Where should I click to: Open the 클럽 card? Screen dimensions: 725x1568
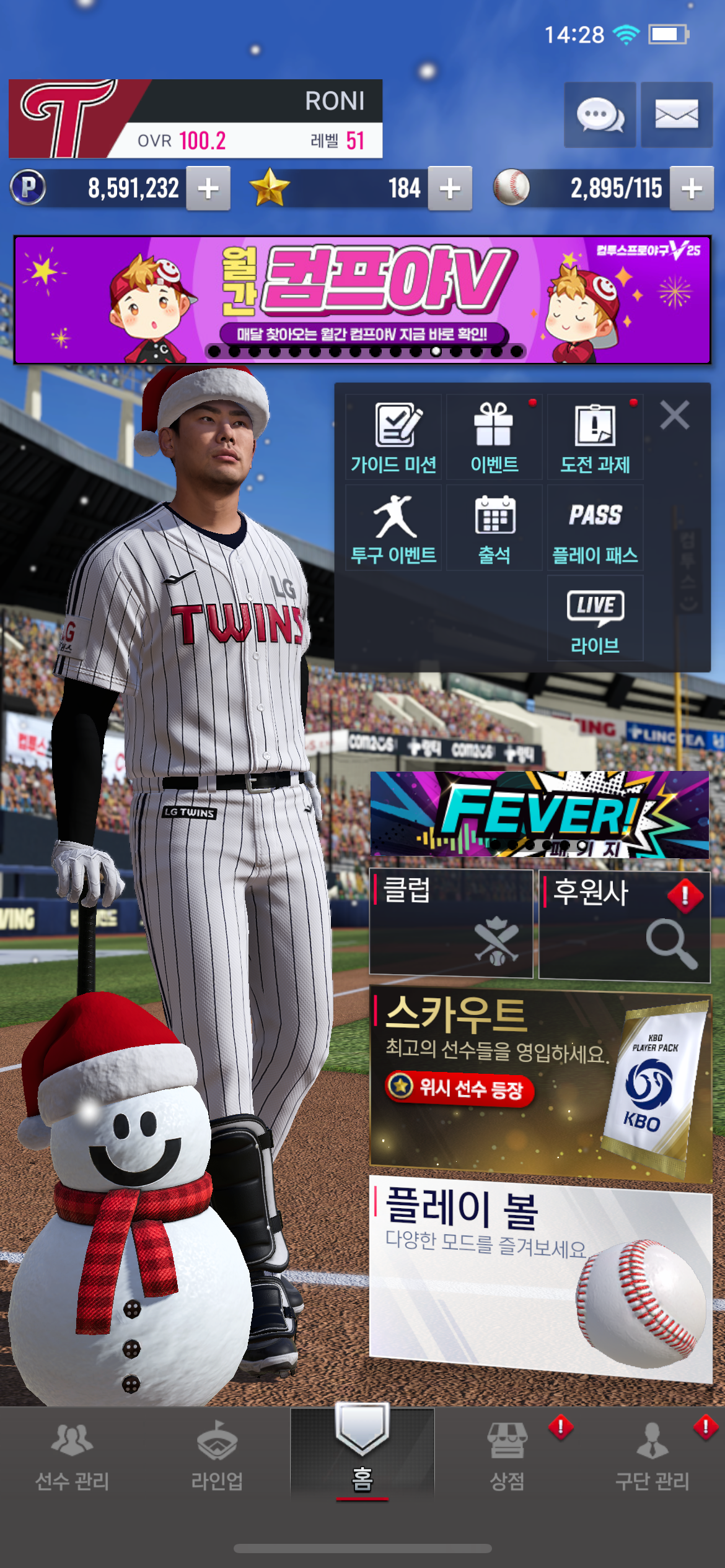(x=451, y=923)
